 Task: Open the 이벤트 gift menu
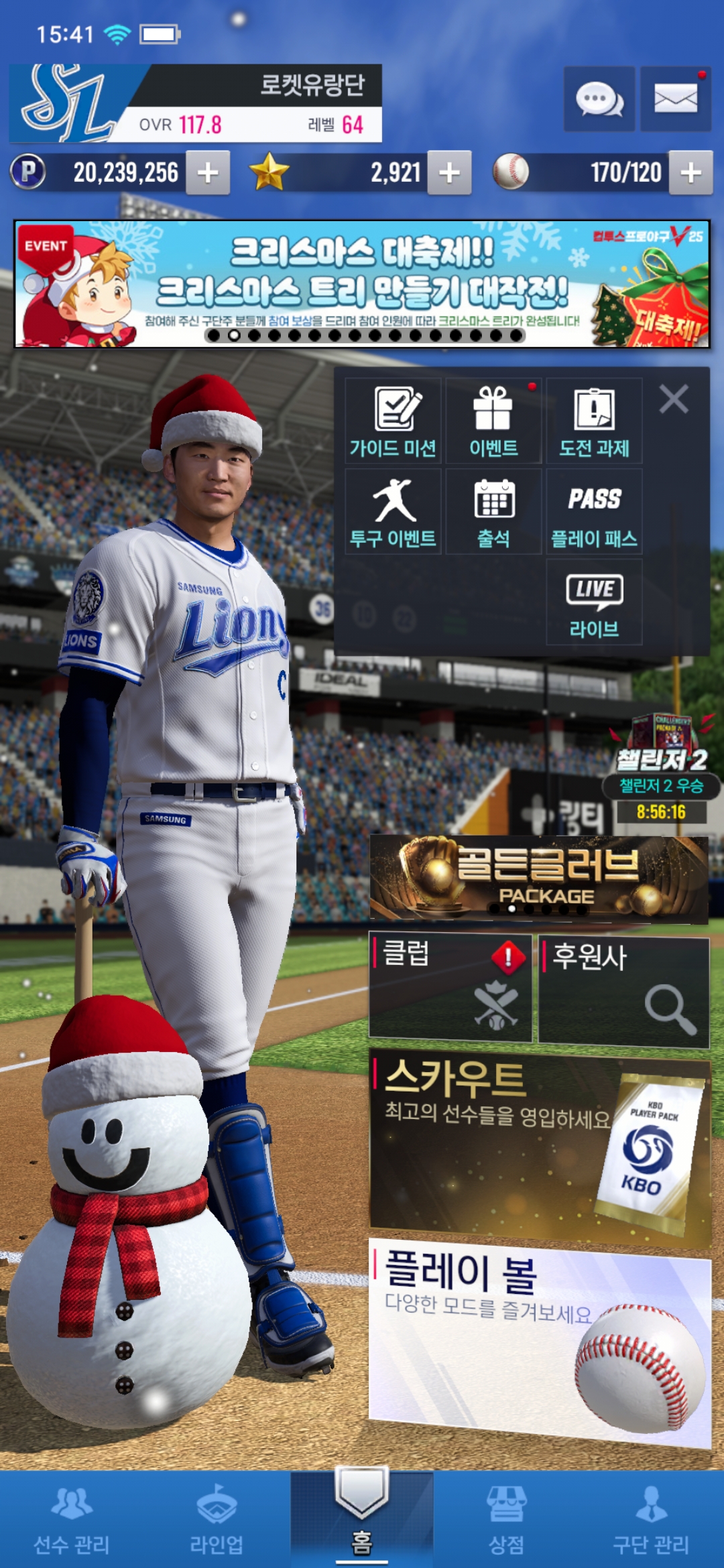click(x=493, y=421)
